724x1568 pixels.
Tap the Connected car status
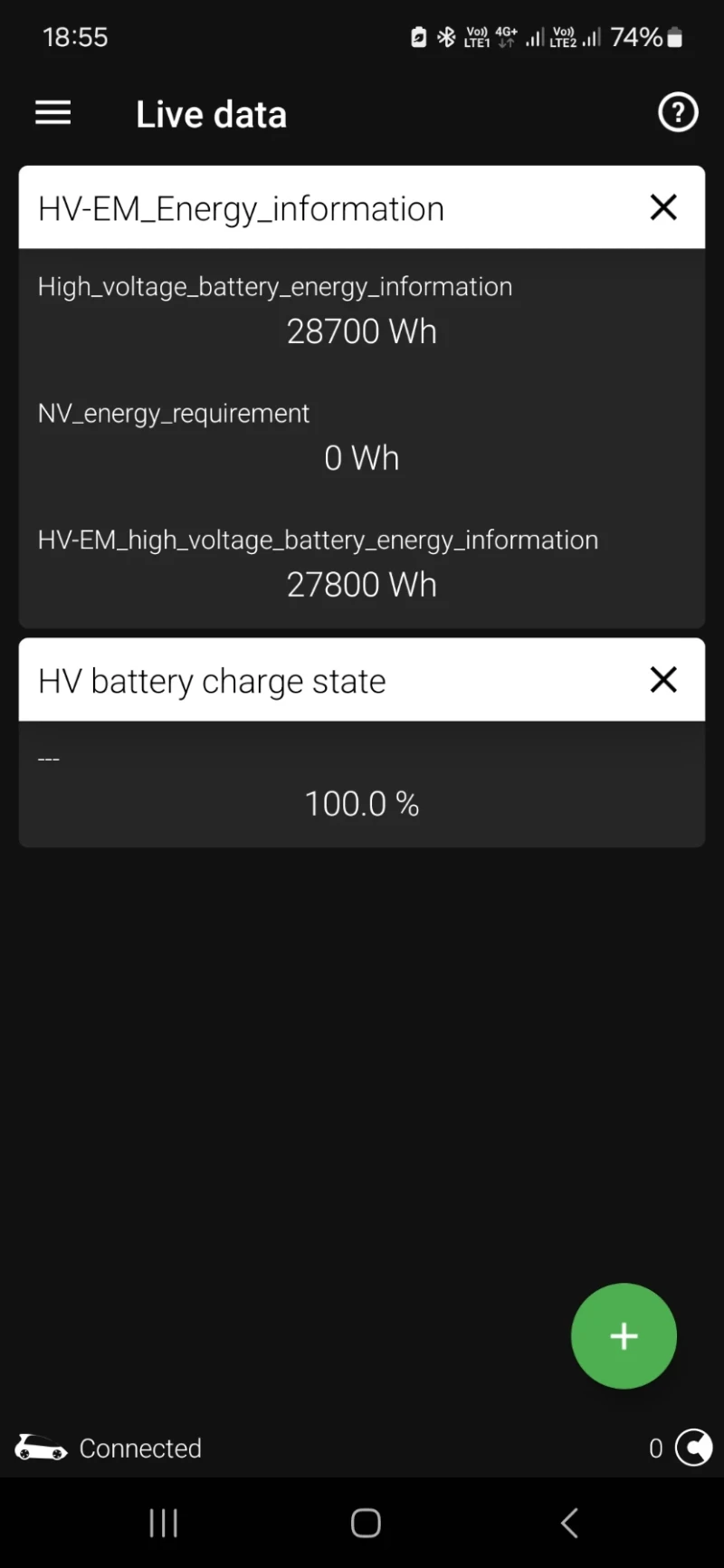pos(109,1448)
